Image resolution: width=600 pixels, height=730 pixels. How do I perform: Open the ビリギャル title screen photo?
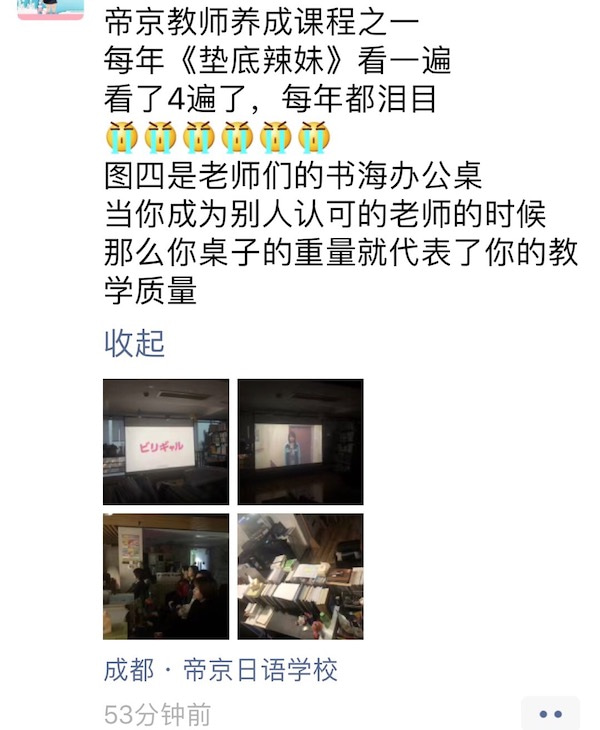[165, 441]
